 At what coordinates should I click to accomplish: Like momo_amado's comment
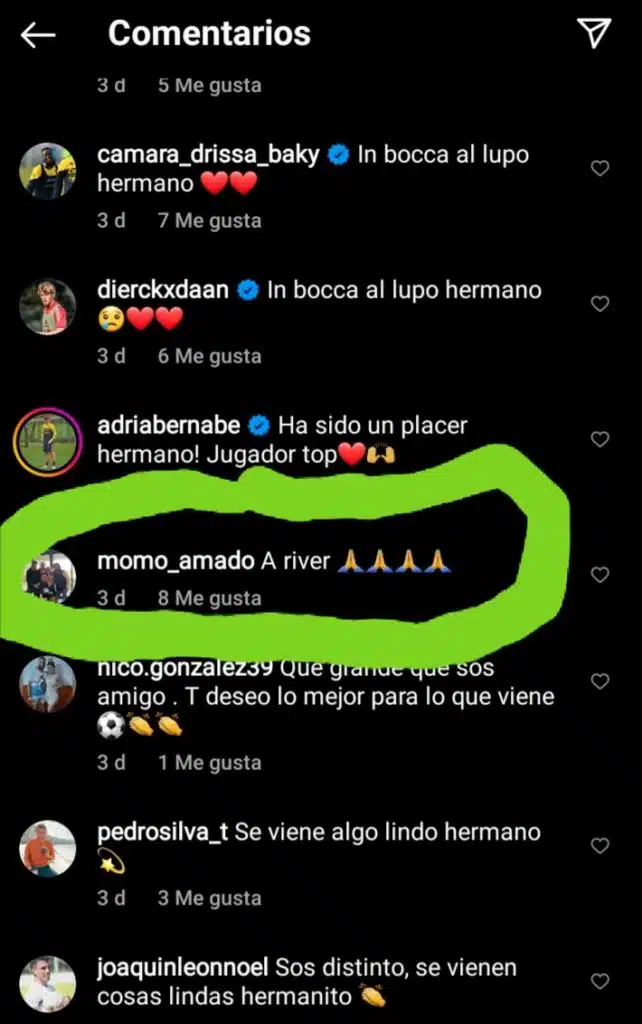pos(600,575)
